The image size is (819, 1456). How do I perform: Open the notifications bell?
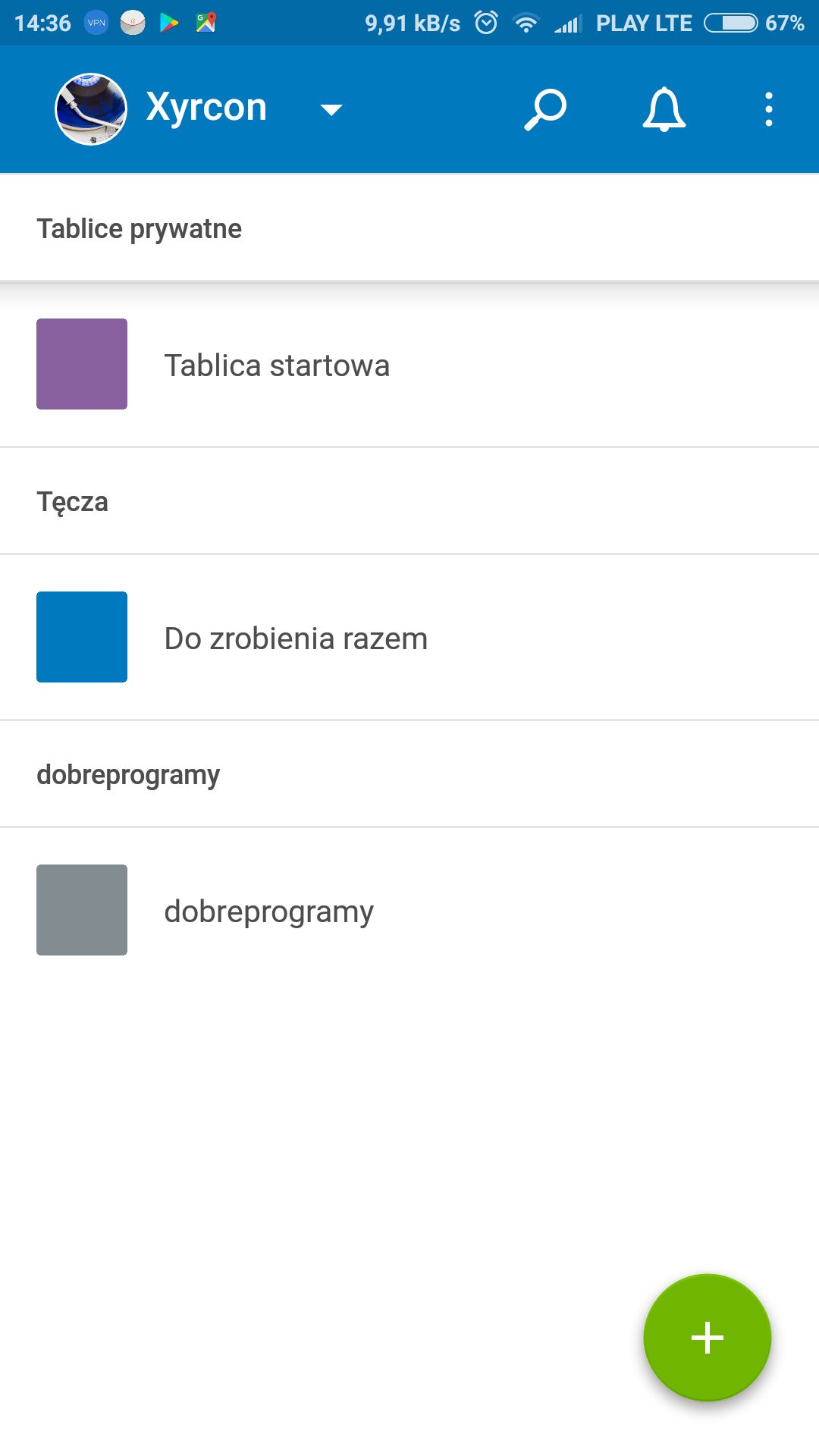[664, 109]
